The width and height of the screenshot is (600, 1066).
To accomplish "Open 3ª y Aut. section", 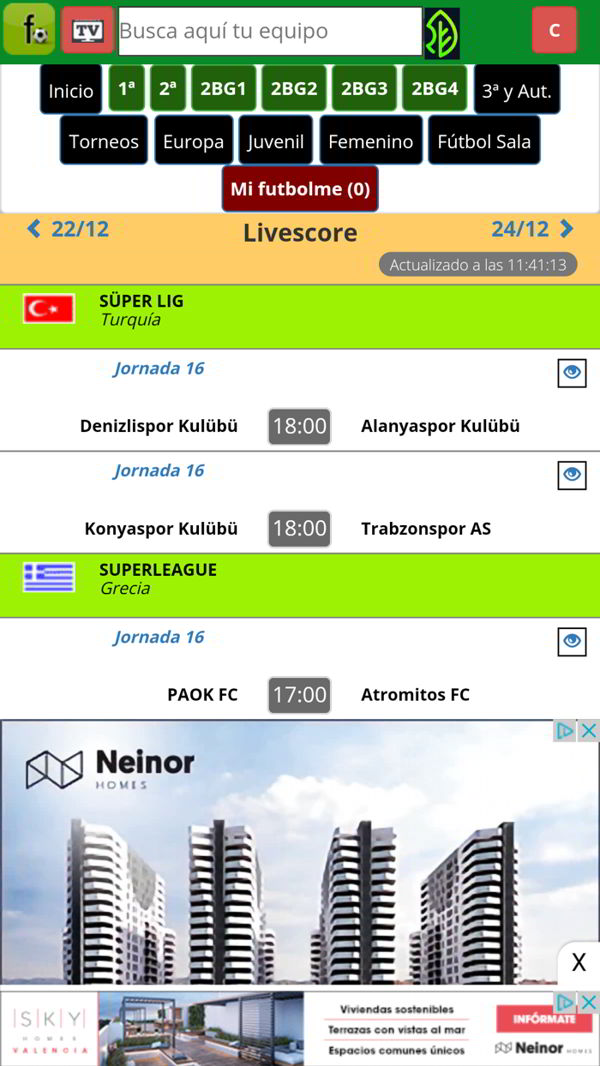I will [x=516, y=90].
